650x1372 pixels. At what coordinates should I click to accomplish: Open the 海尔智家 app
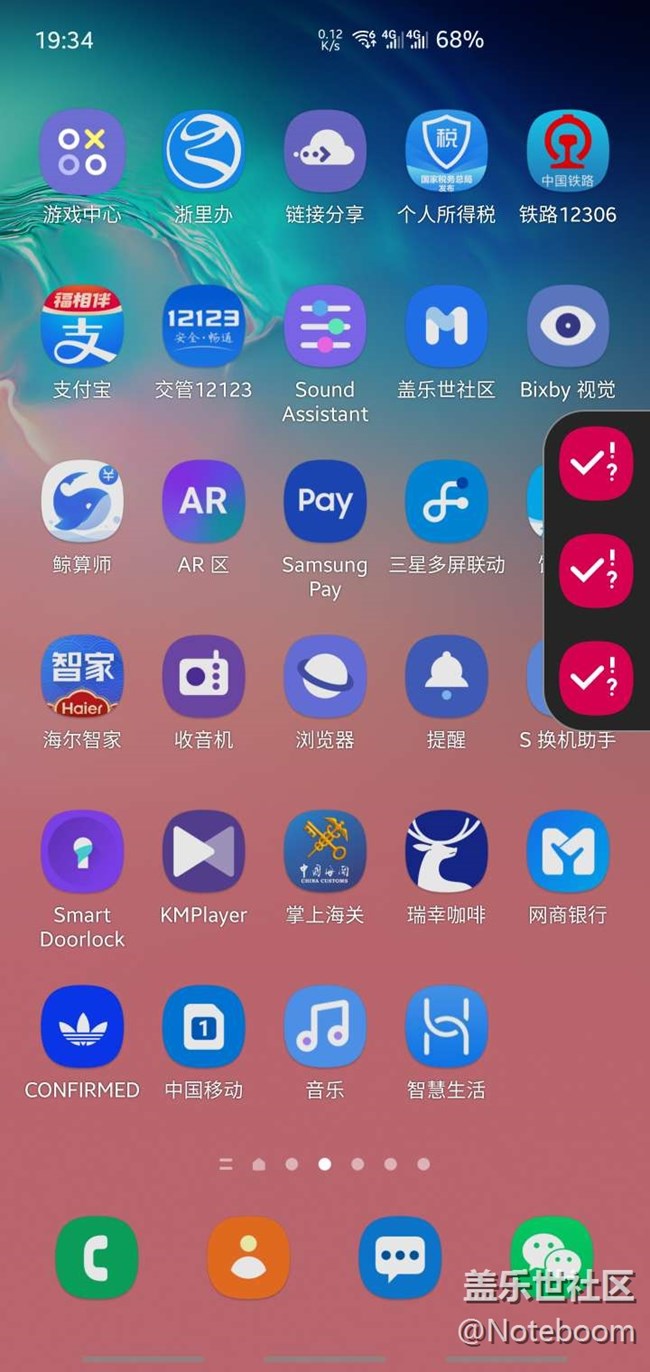(82, 677)
